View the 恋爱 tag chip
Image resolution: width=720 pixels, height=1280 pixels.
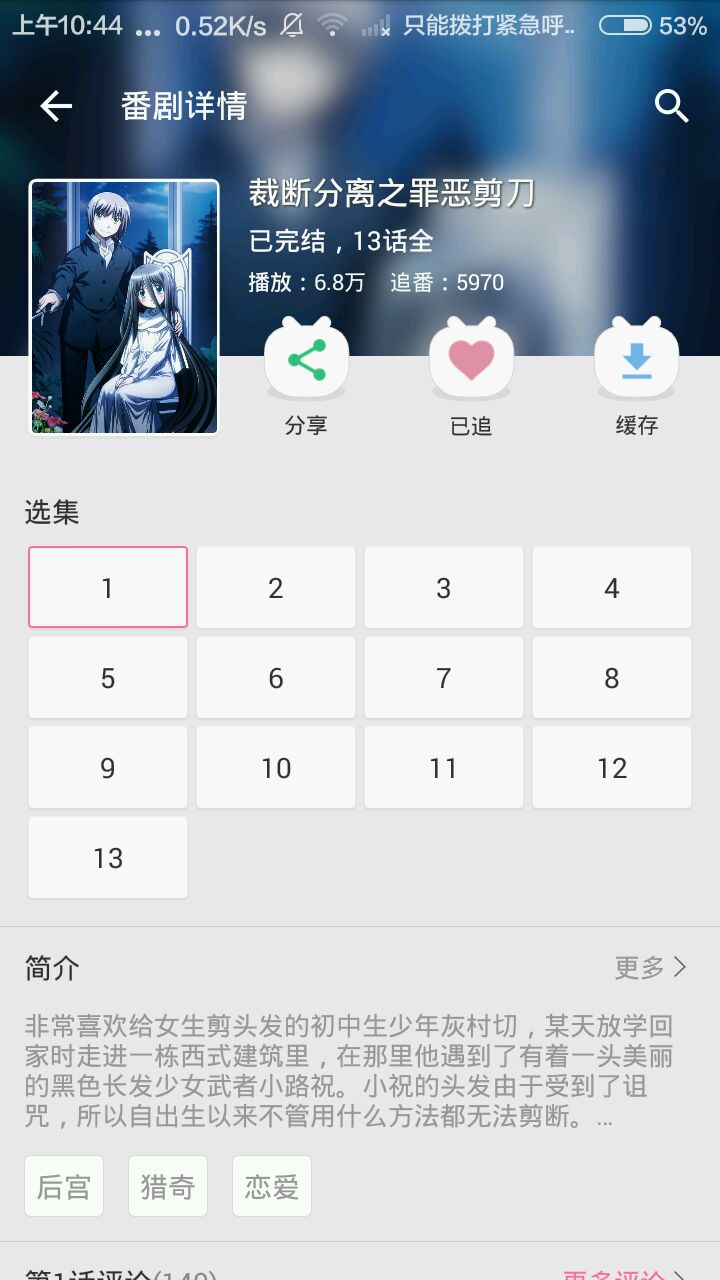[272, 1186]
